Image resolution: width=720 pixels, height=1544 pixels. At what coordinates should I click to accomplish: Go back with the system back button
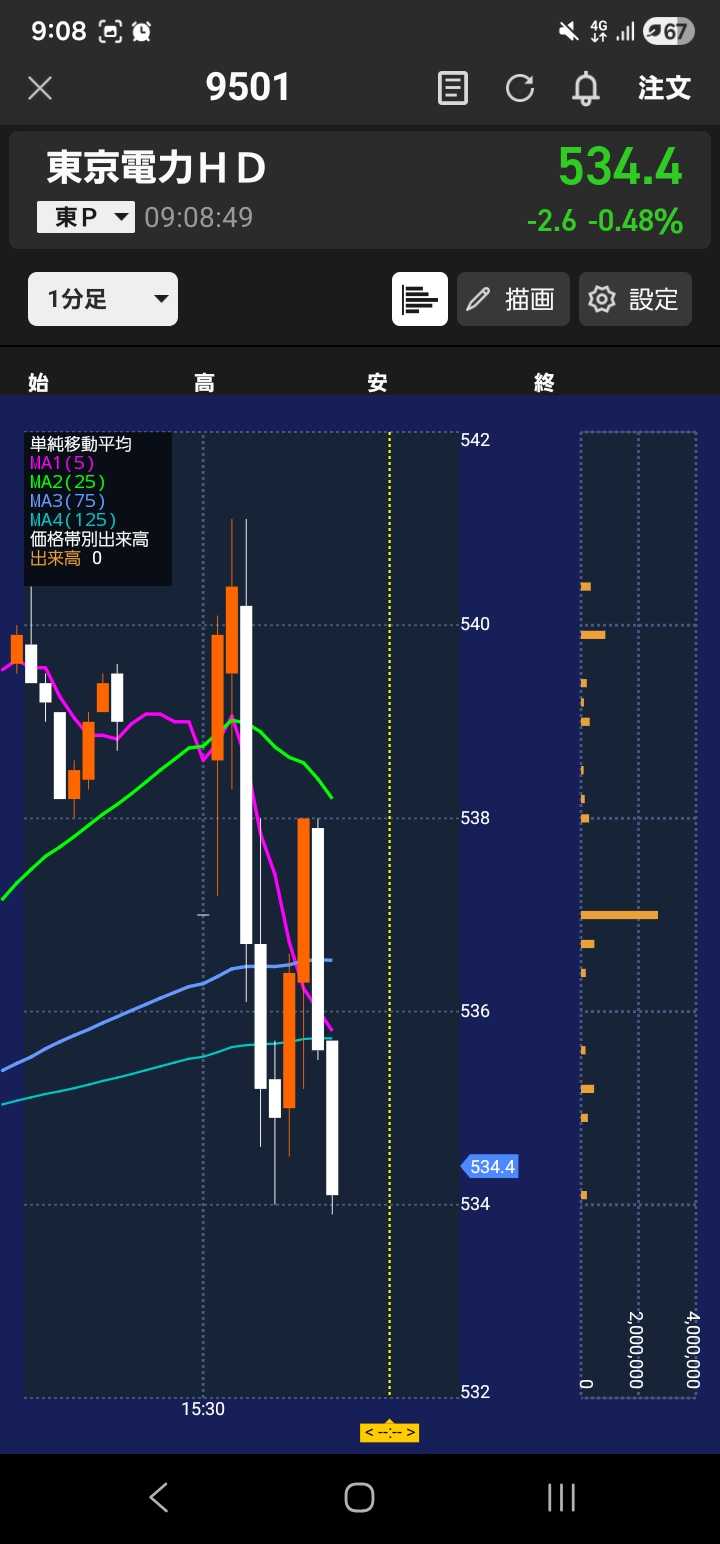(158, 1497)
